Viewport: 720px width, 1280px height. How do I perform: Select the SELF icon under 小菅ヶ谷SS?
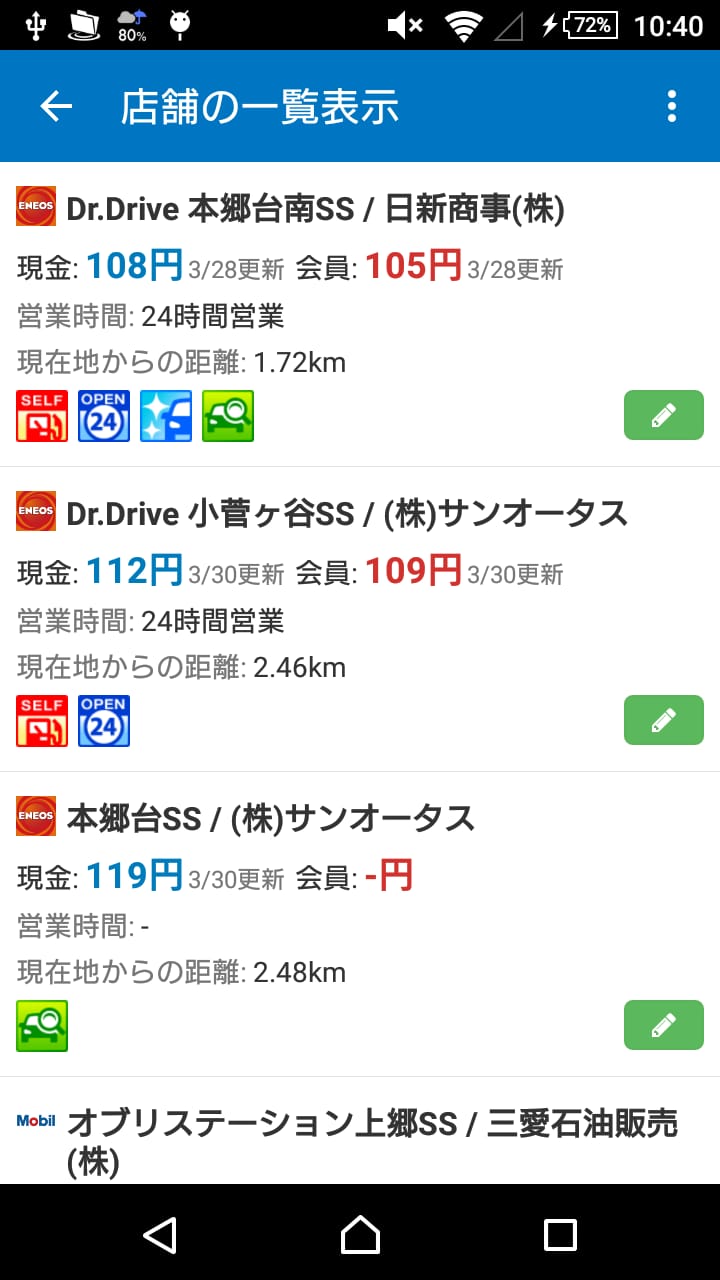pyautogui.click(x=40, y=720)
